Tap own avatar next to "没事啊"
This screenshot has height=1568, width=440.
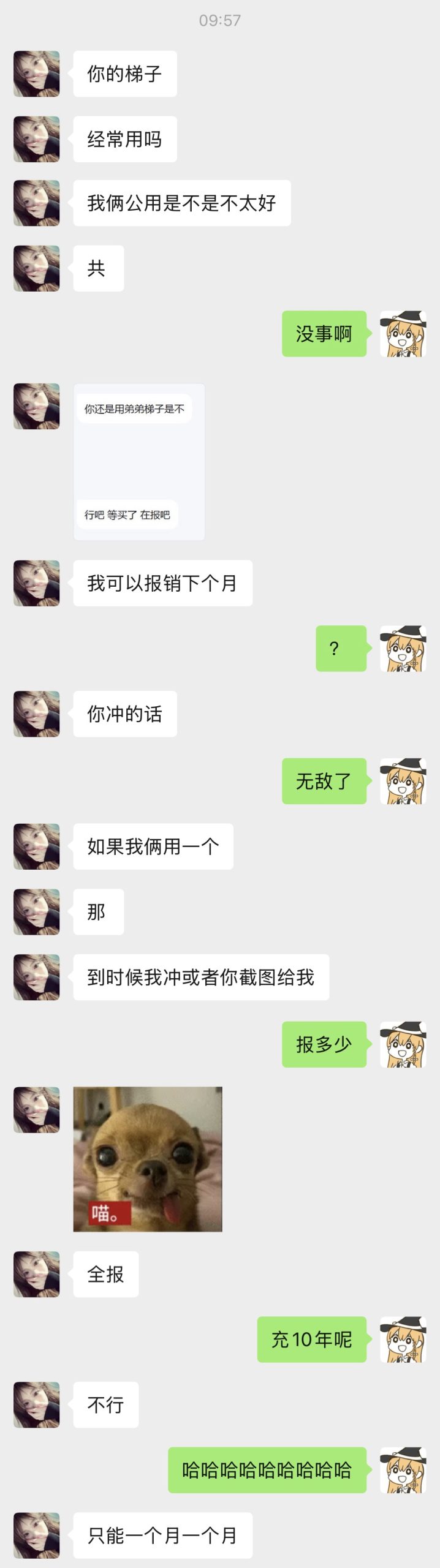pyautogui.click(x=403, y=334)
